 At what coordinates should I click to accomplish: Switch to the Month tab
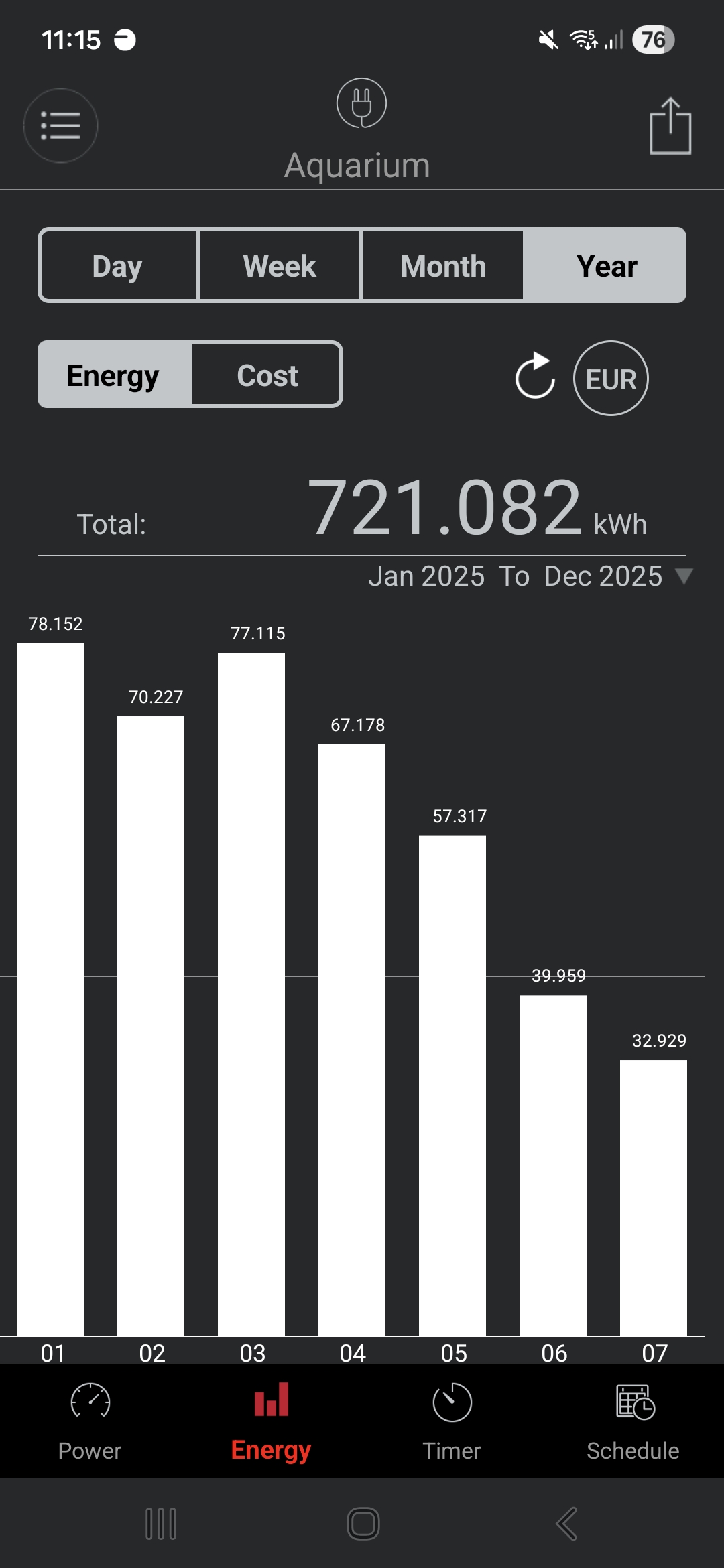tap(442, 265)
